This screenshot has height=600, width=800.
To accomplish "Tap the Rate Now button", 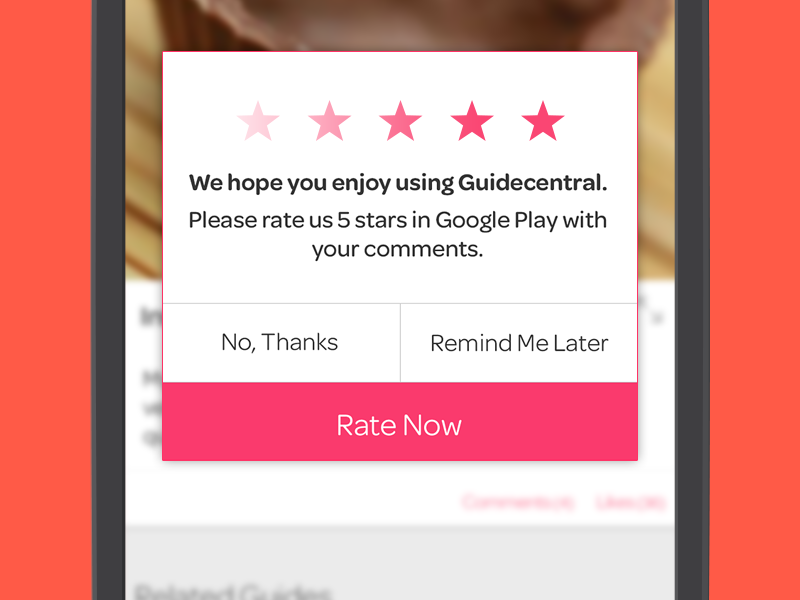I will coord(399,423).
